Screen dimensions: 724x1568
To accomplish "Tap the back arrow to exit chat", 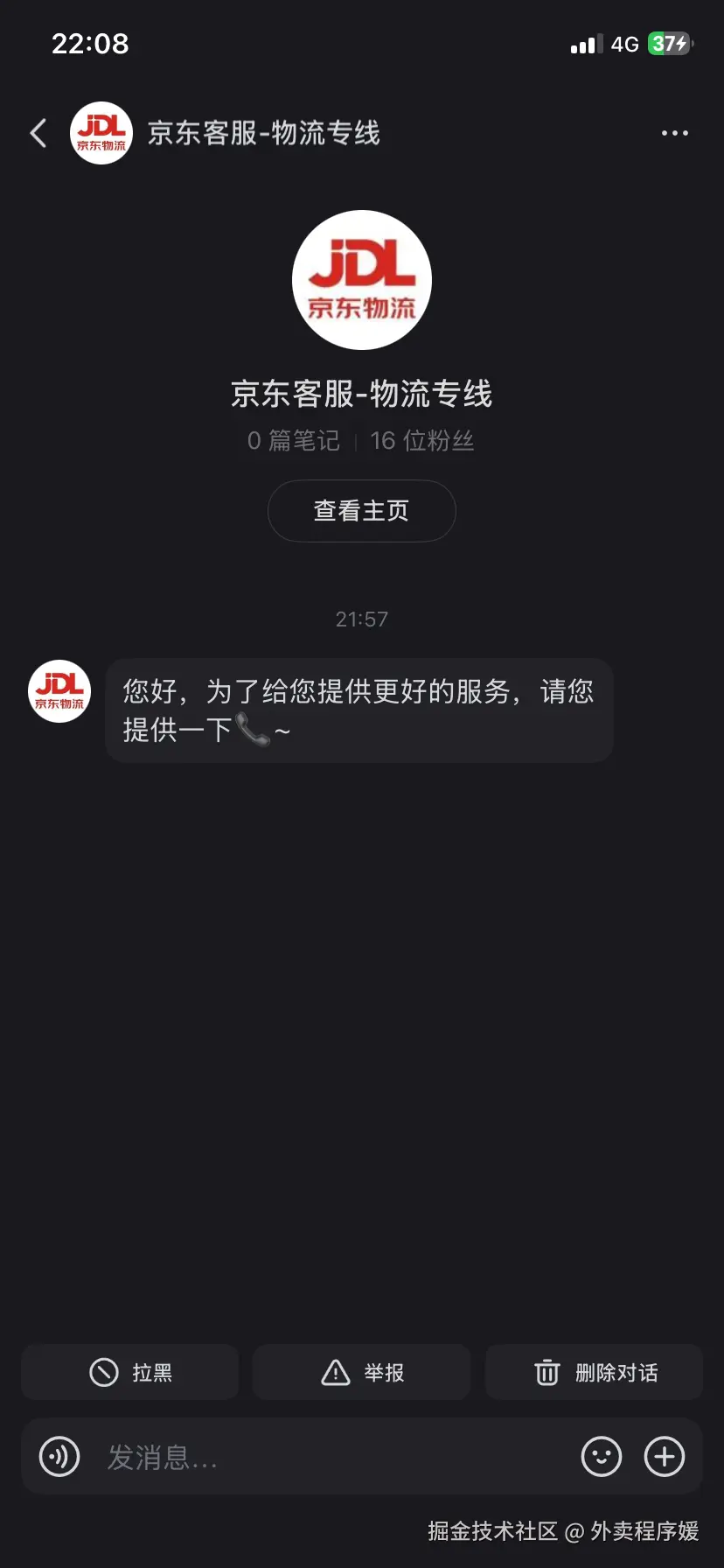I will (38, 132).
